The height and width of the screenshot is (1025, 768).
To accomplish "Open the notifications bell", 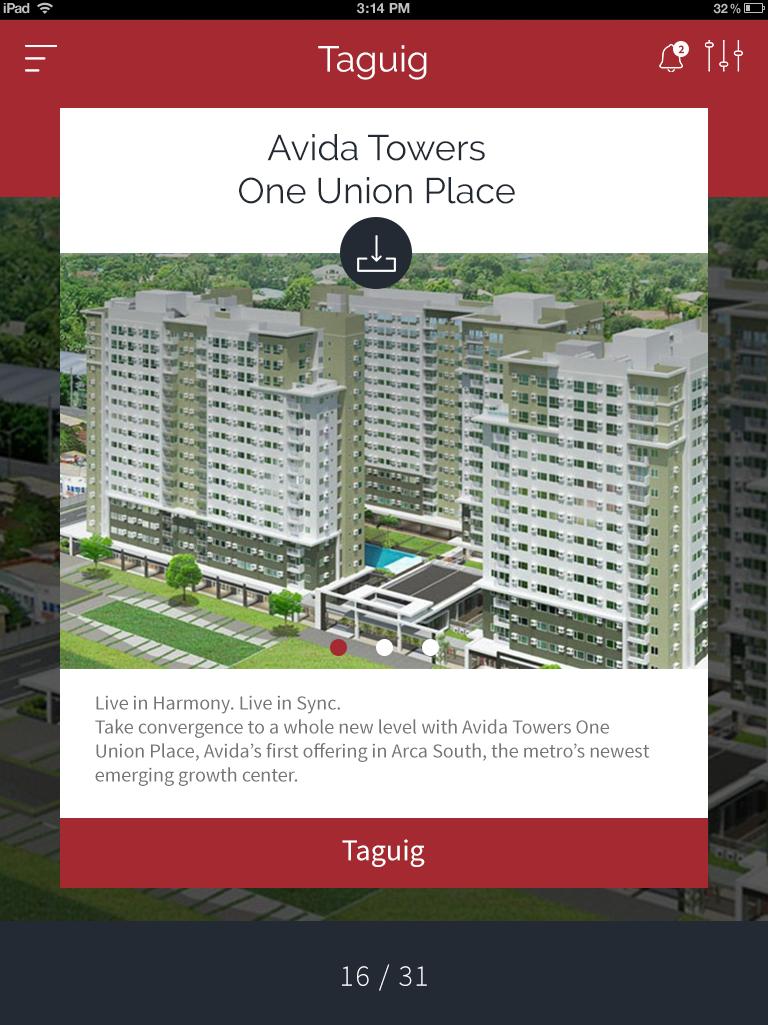I will [x=672, y=58].
